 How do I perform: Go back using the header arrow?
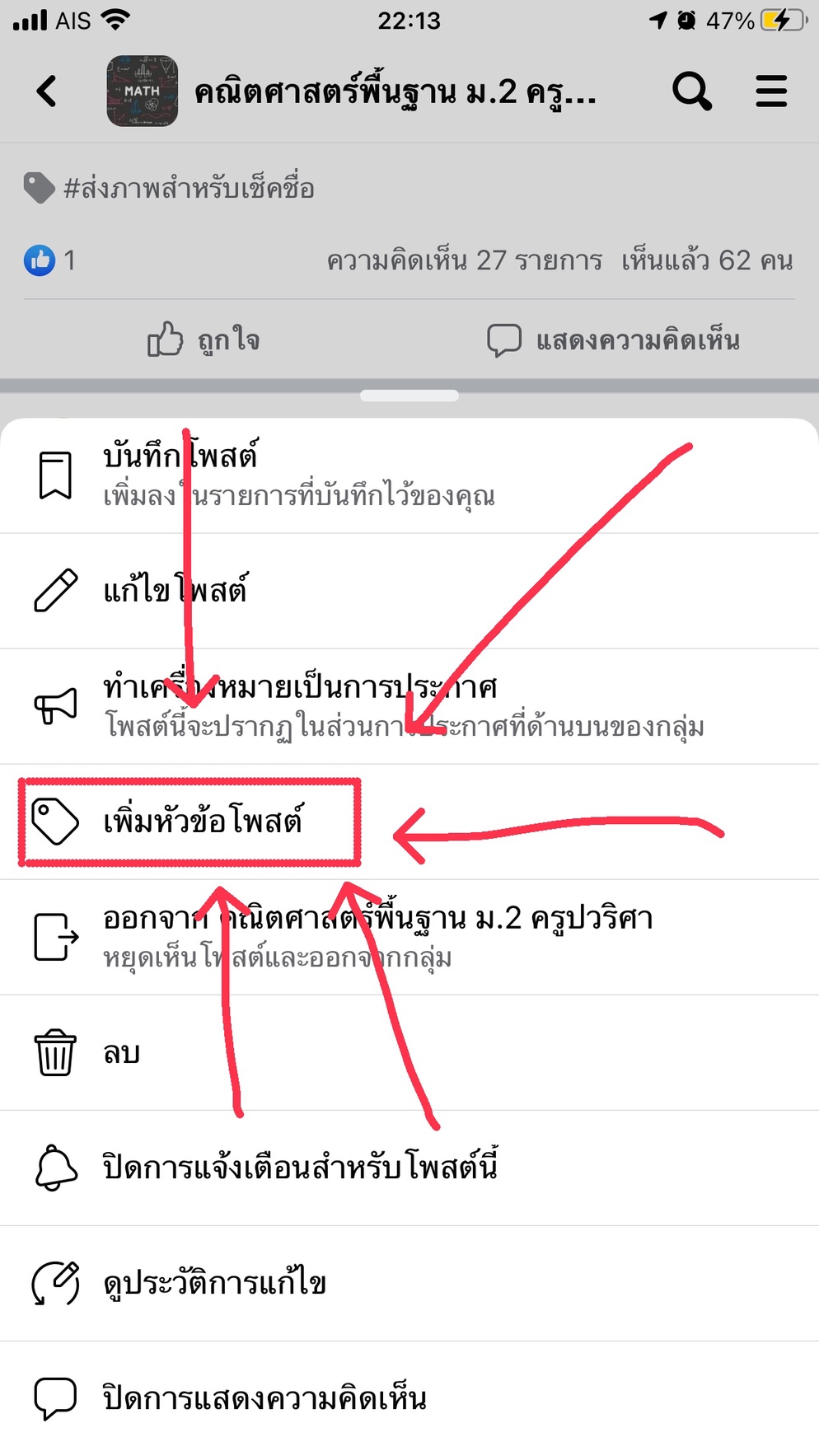(x=48, y=91)
